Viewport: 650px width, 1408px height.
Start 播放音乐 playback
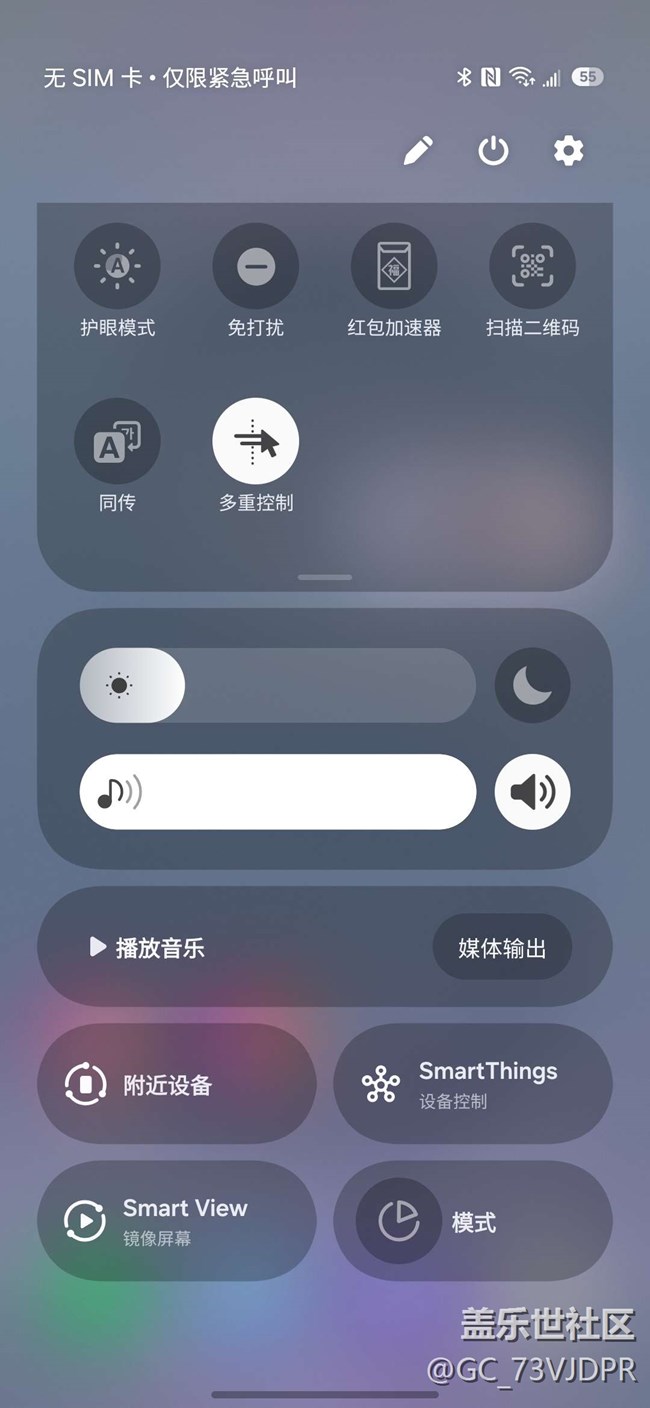pyautogui.click(x=148, y=947)
